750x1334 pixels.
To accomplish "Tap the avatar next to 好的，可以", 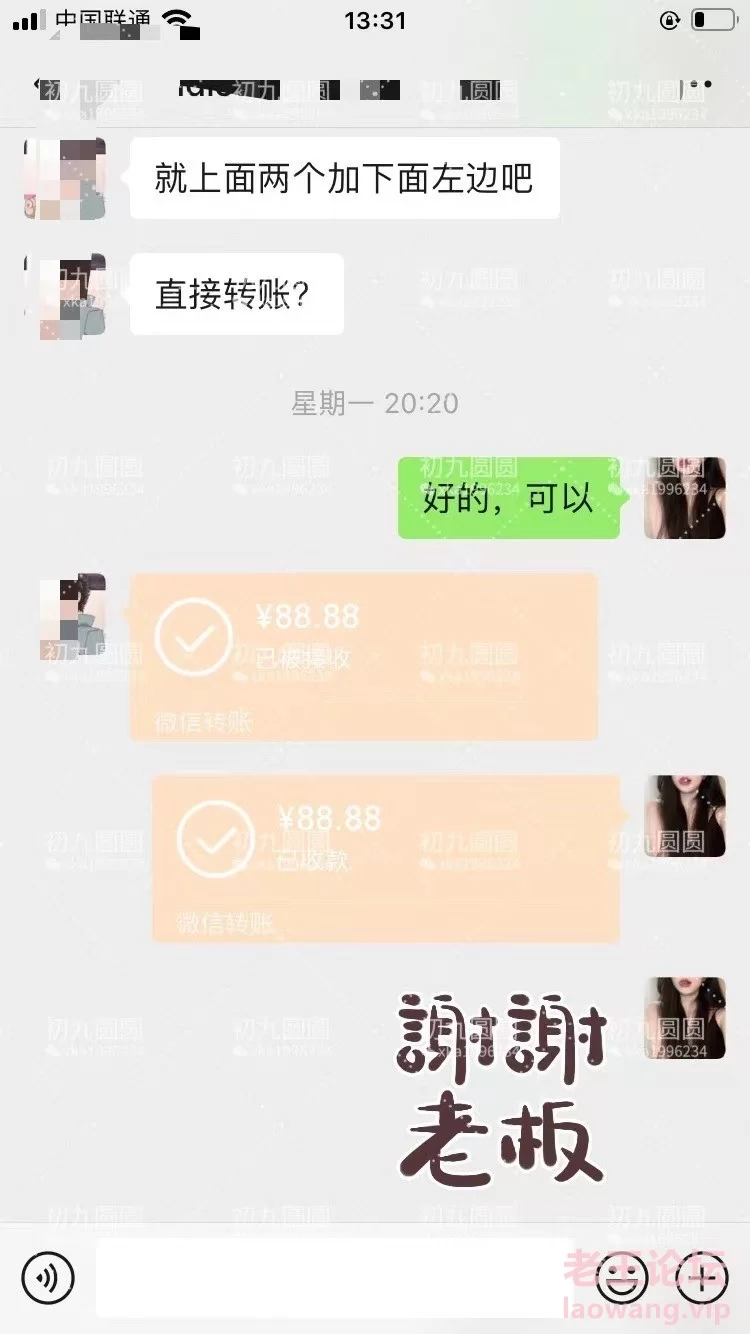I will point(685,498).
